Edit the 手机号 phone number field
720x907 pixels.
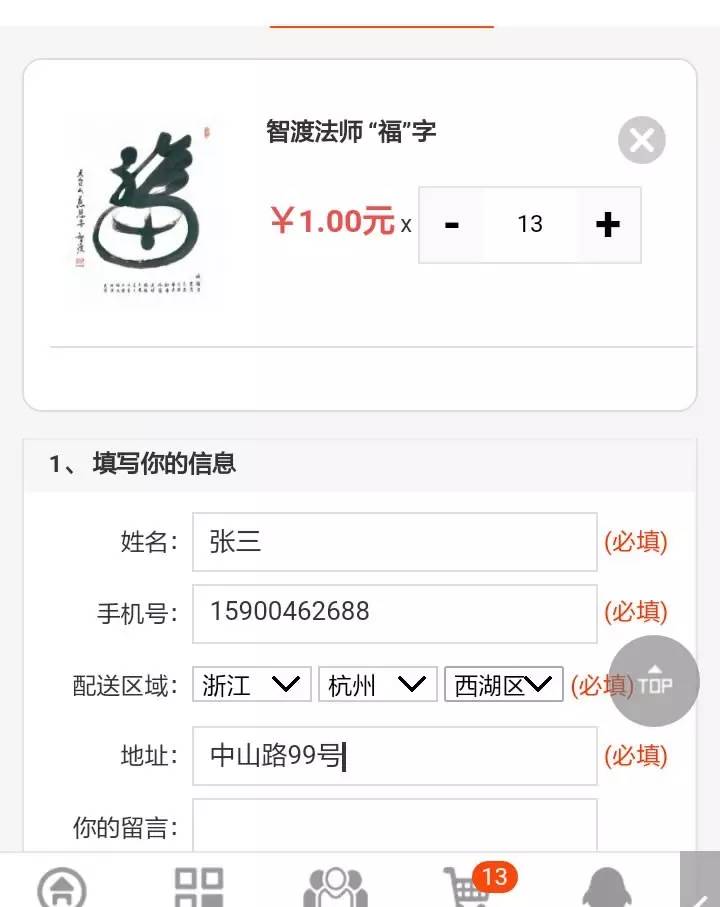tap(394, 613)
